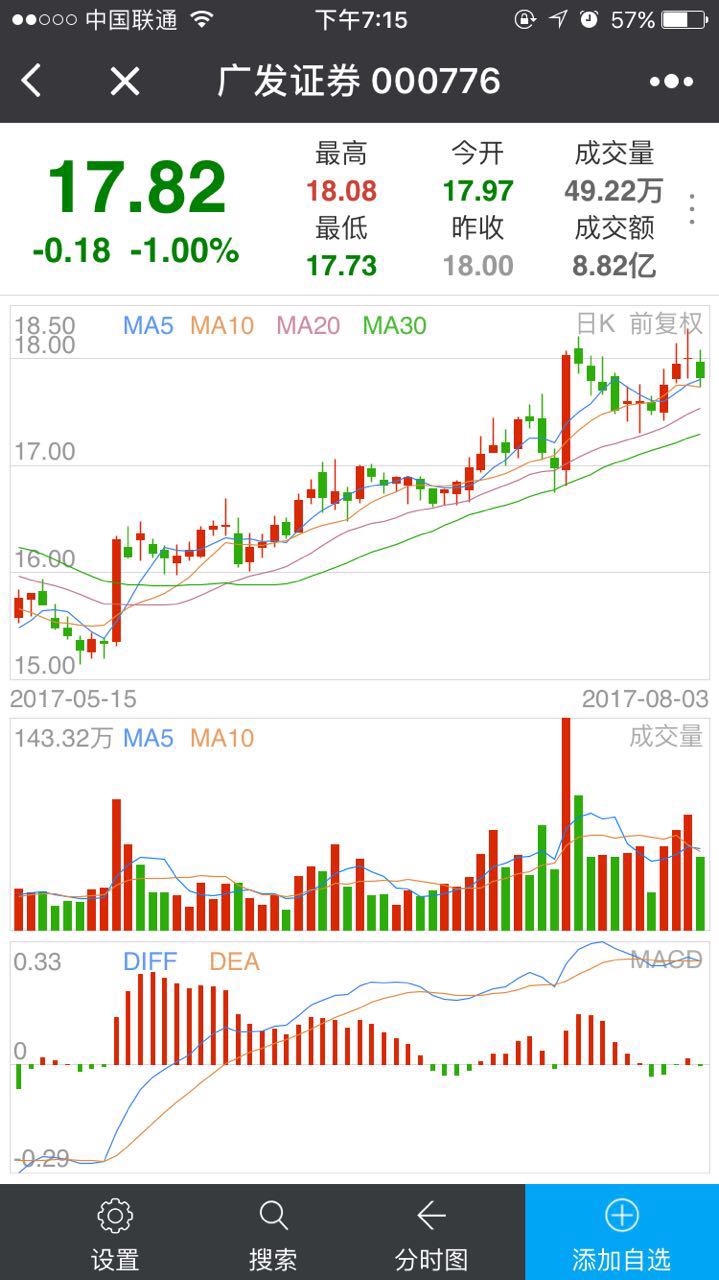Tap the 成交量 indicator label on volume chart
The image size is (719, 1280).
(x=666, y=737)
